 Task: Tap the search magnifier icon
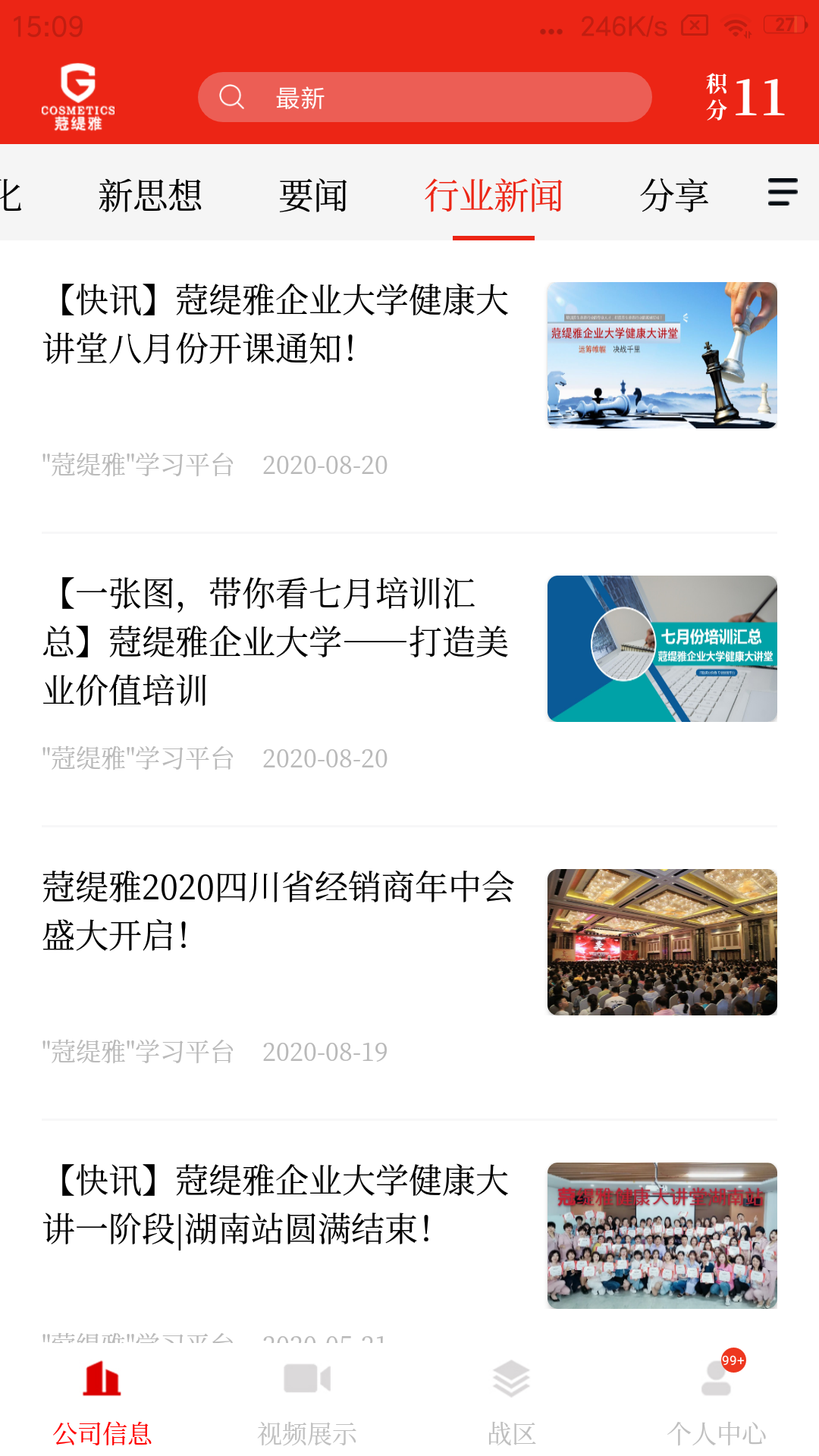(x=232, y=97)
